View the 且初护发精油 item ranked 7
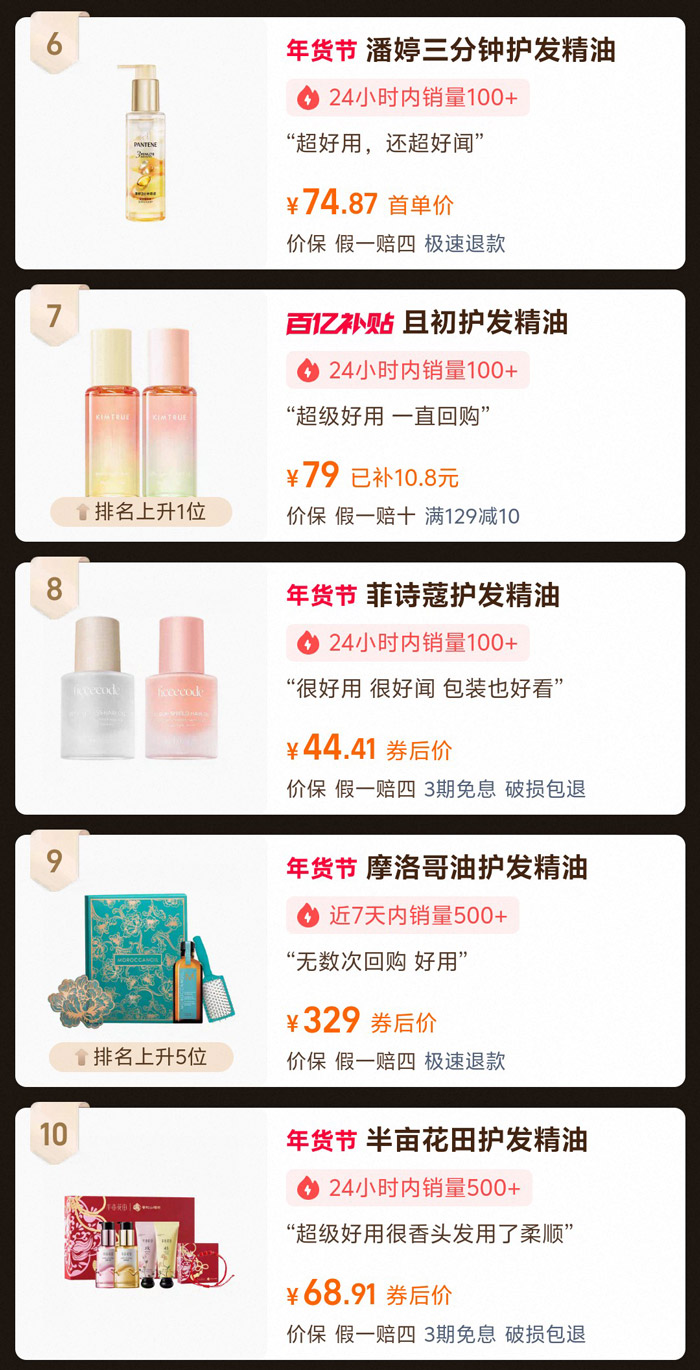Viewport: 700px width, 1370px height. click(350, 415)
